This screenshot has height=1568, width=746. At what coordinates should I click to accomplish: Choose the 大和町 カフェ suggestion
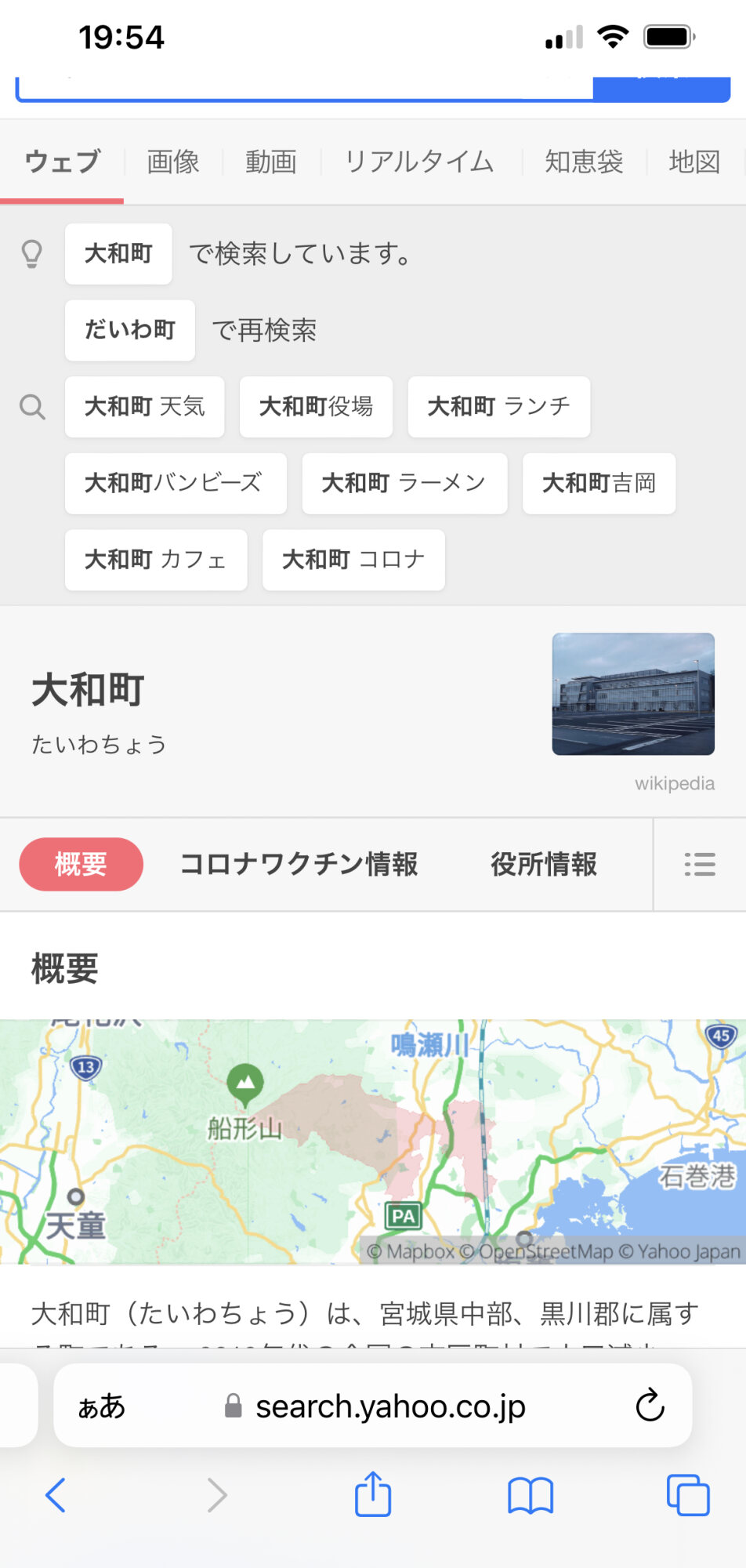pos(156,560)
